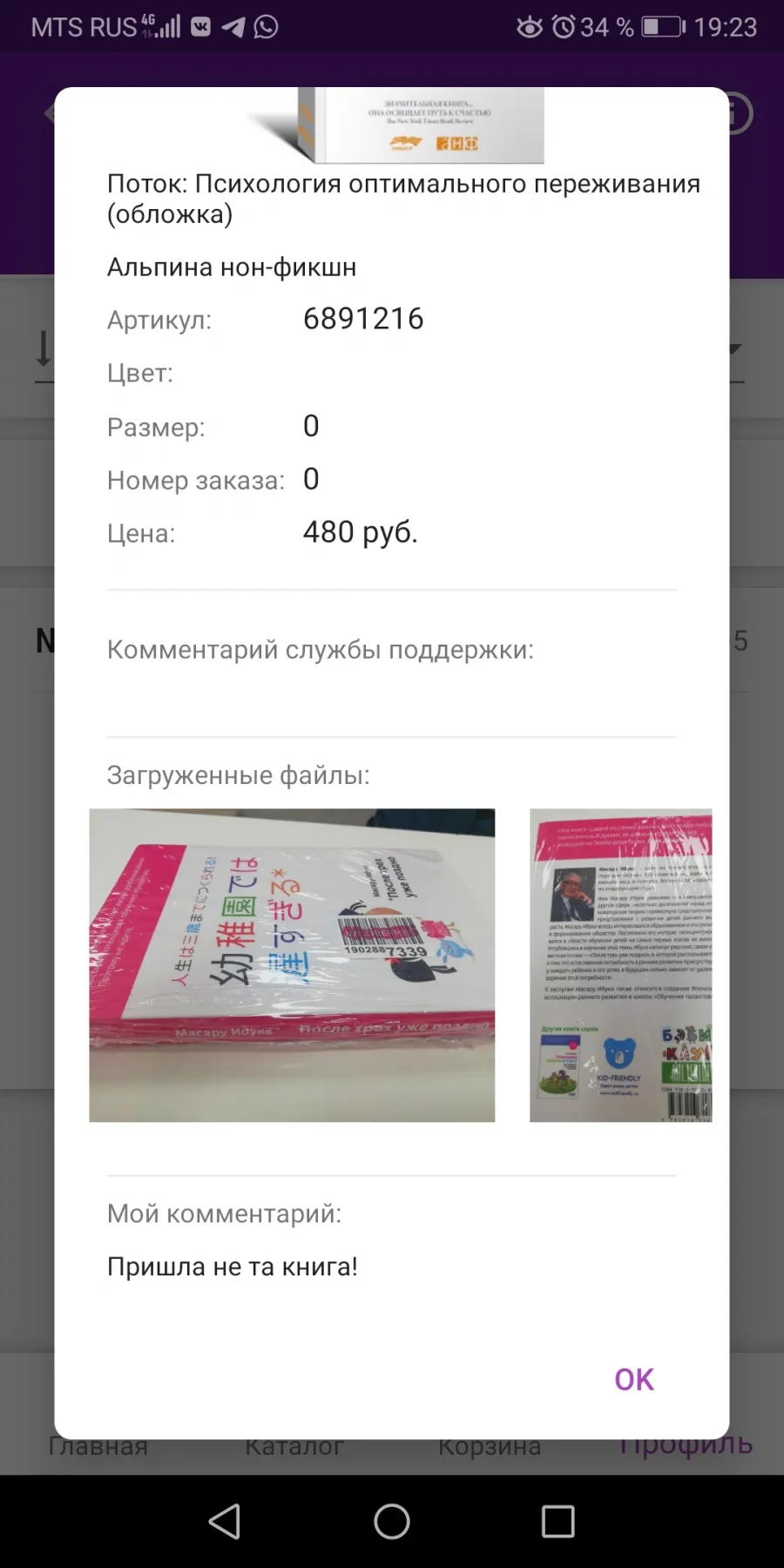Open the uploaded photo of the book's front cover
The image size is (784, 1568).
coord(292,965)
